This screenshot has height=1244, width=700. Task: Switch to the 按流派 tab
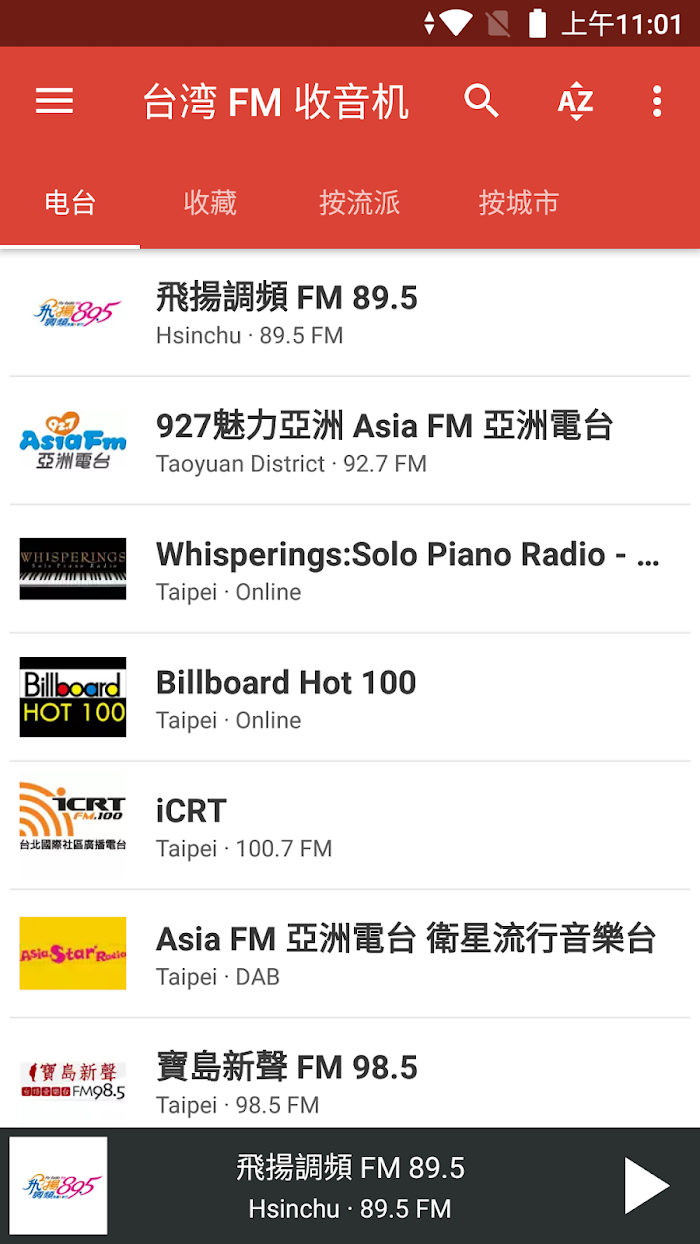click(359, 203)
